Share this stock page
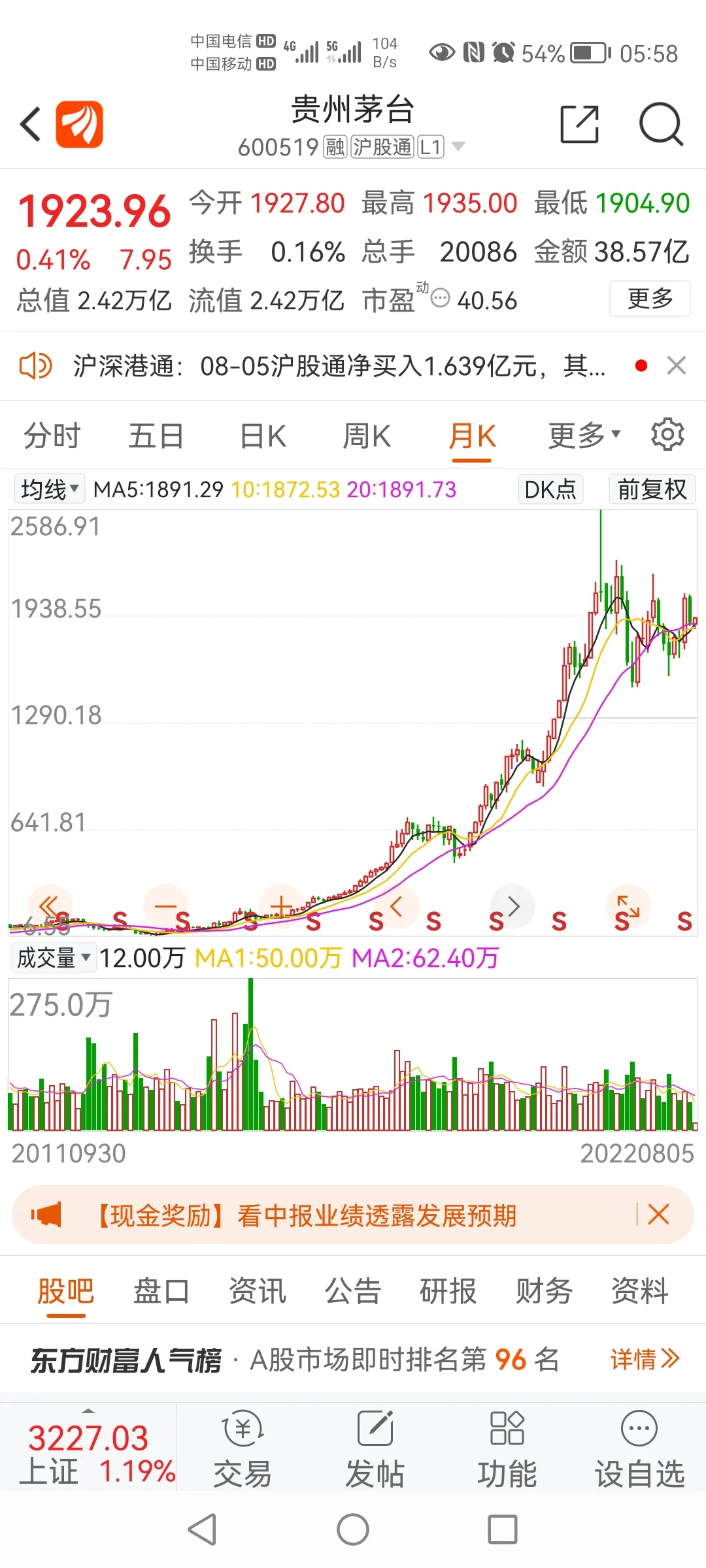Viewport: 706px width, 1568px height. 580,124
